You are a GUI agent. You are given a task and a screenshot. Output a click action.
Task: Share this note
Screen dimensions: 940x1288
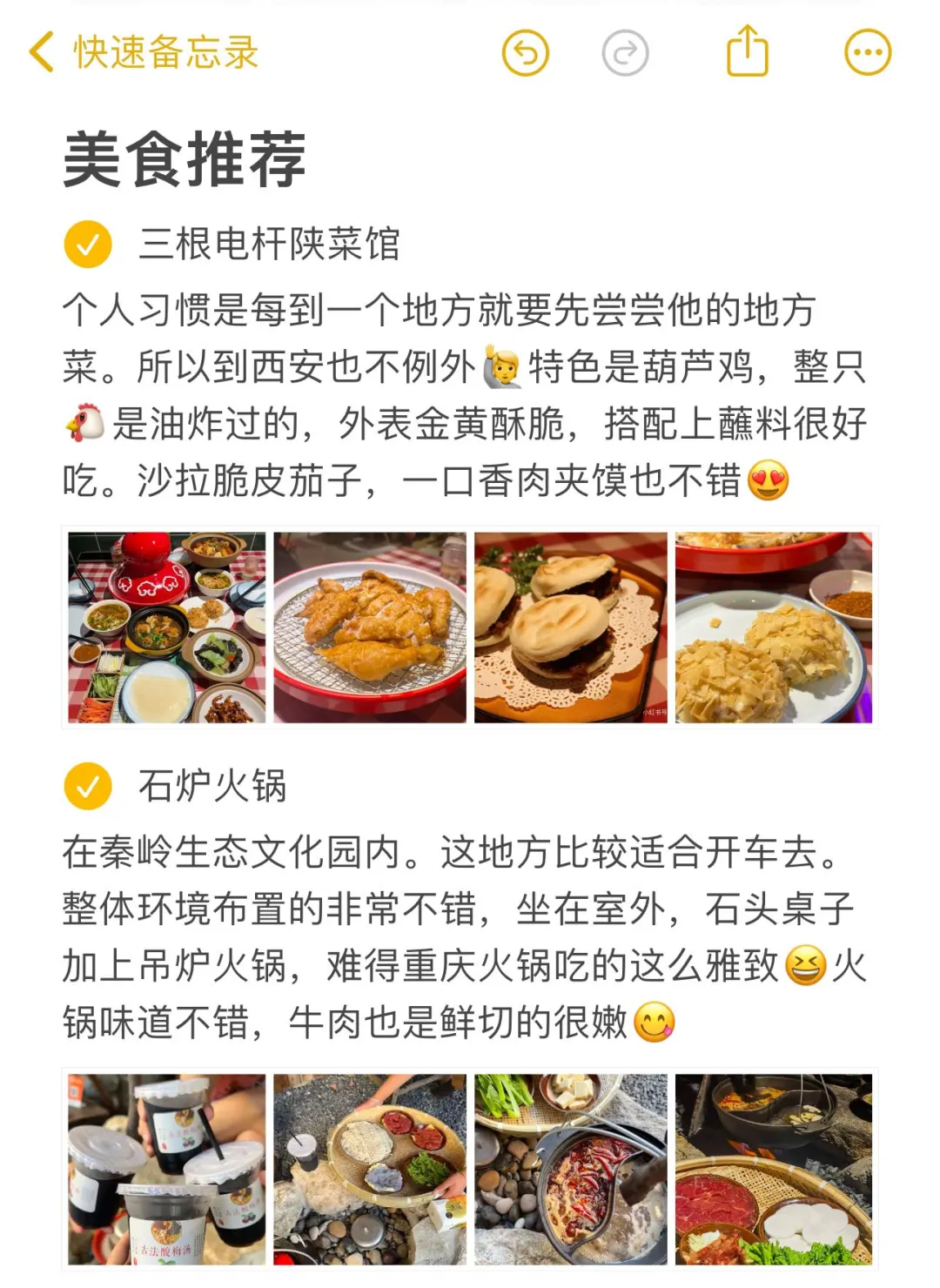[747, 52]
